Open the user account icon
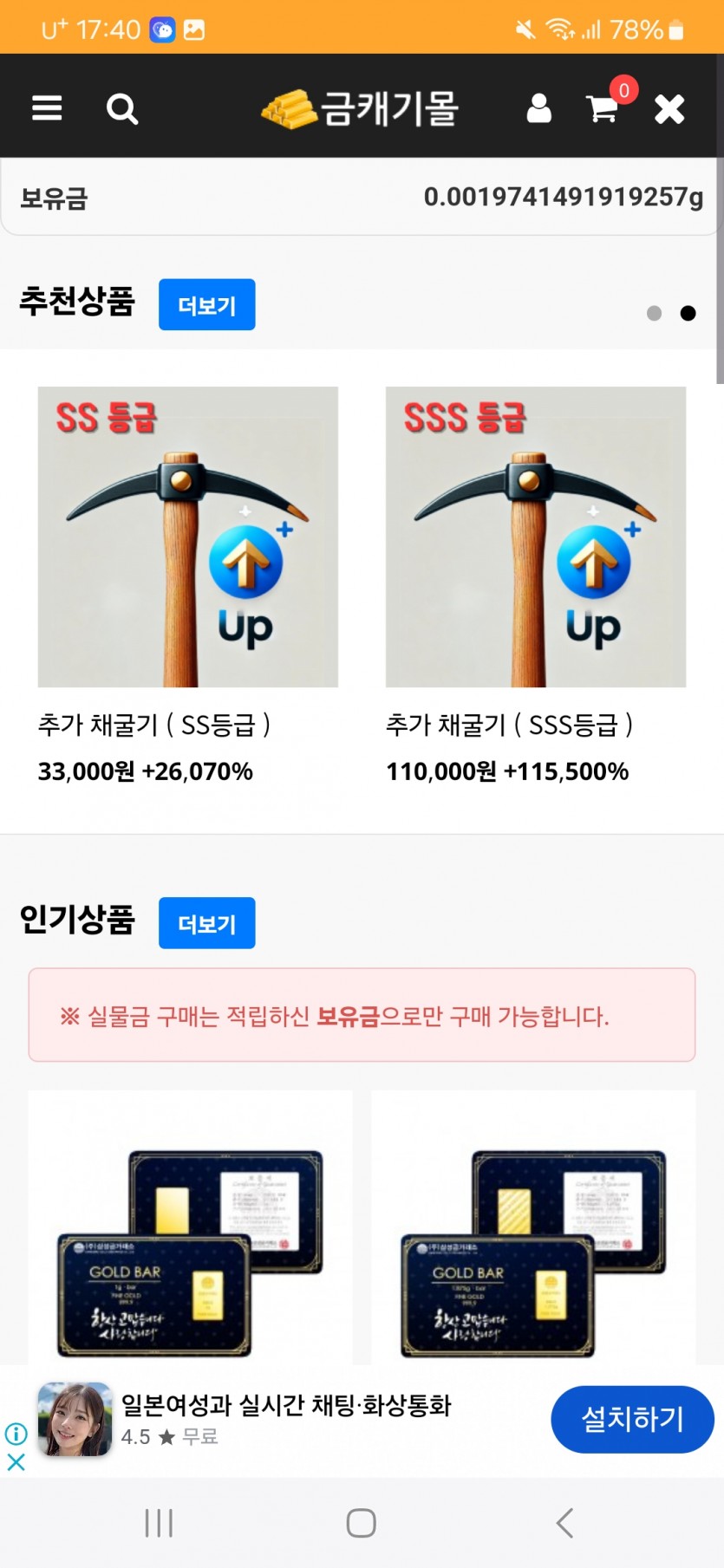The image size is (724, 1568). [x=538, y=108]
